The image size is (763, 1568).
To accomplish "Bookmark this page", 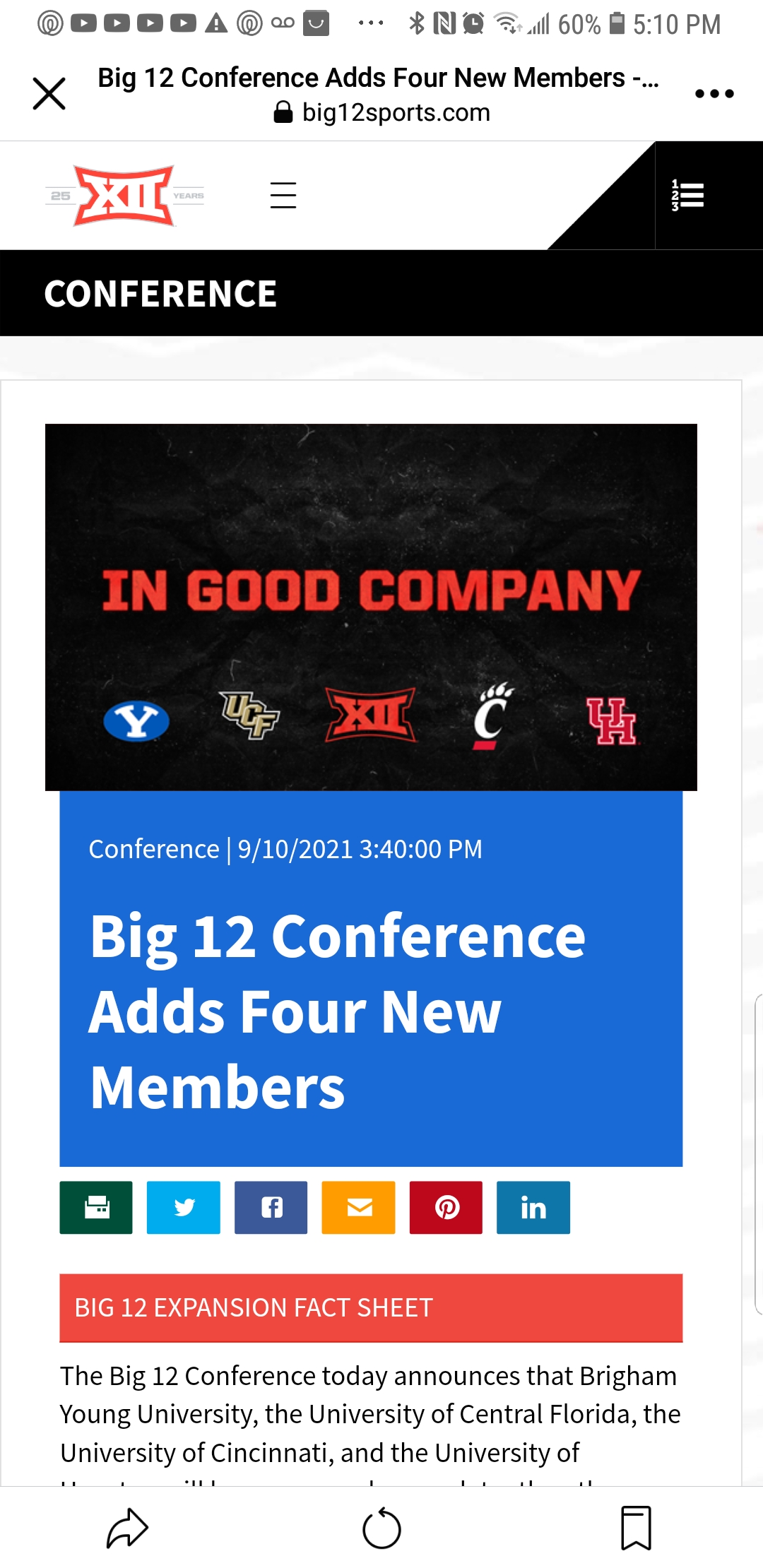I will pos(636,1528).
